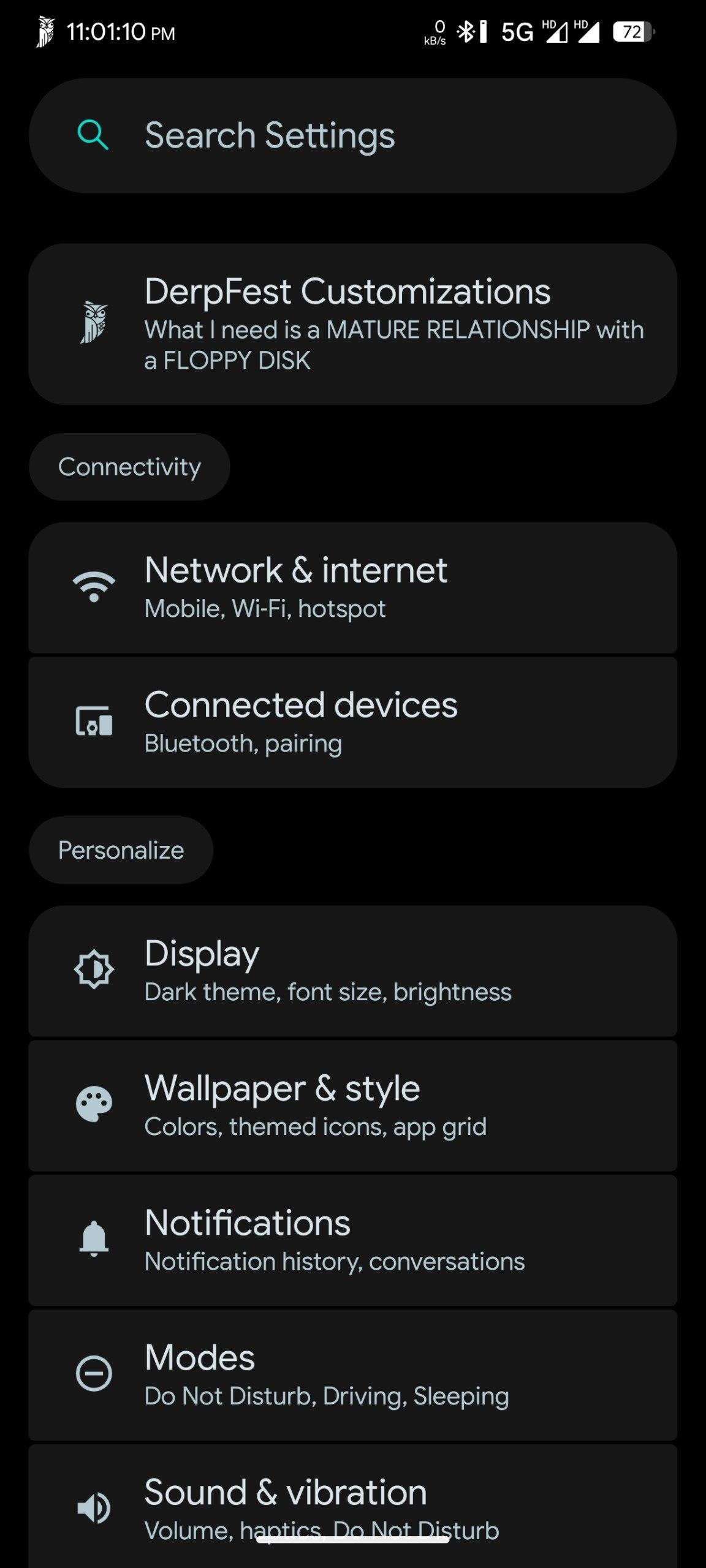Open Display settings

click(x=352, y=971)
